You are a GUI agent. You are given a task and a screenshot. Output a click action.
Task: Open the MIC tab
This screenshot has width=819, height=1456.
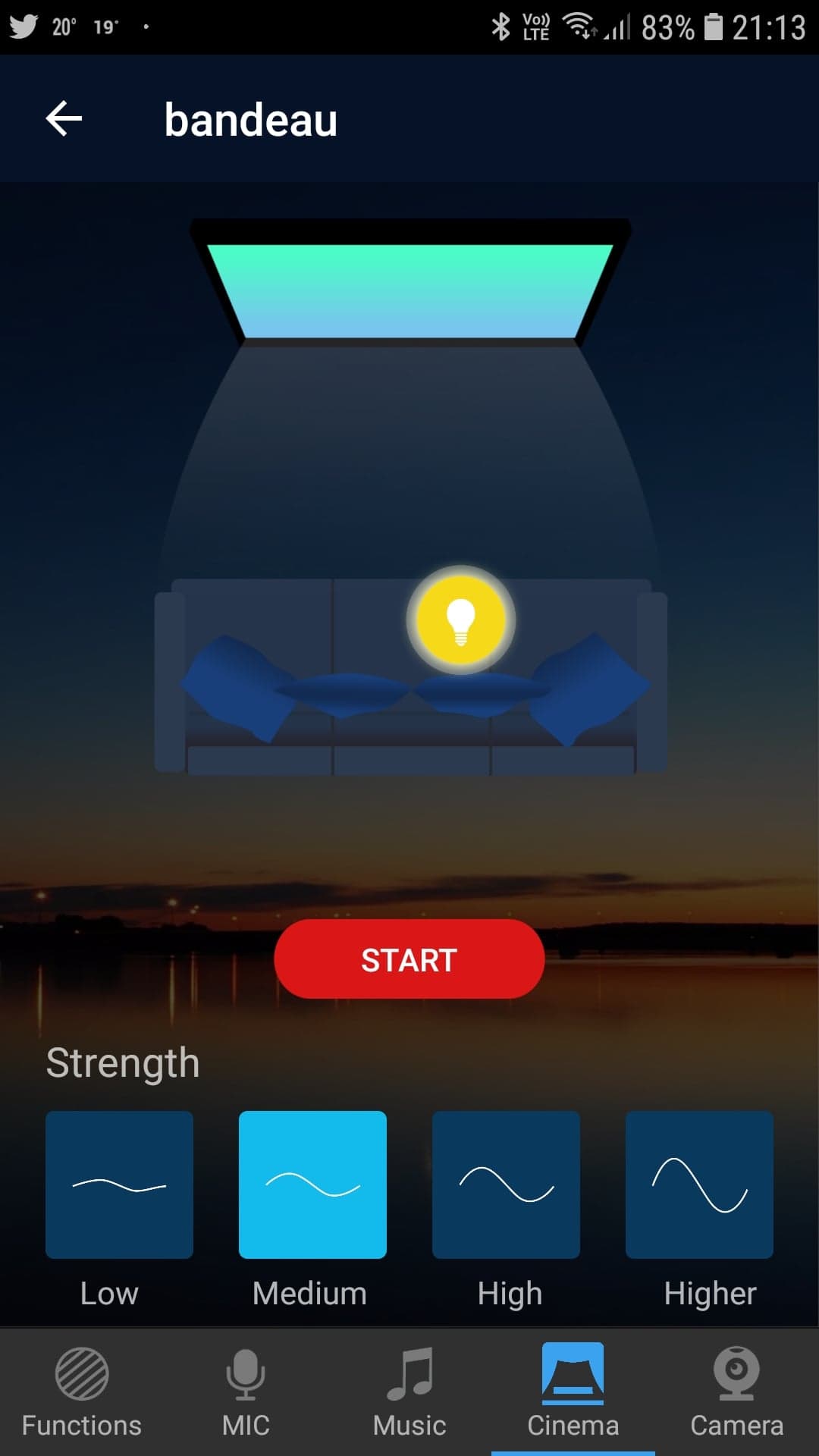point(246,1392)
